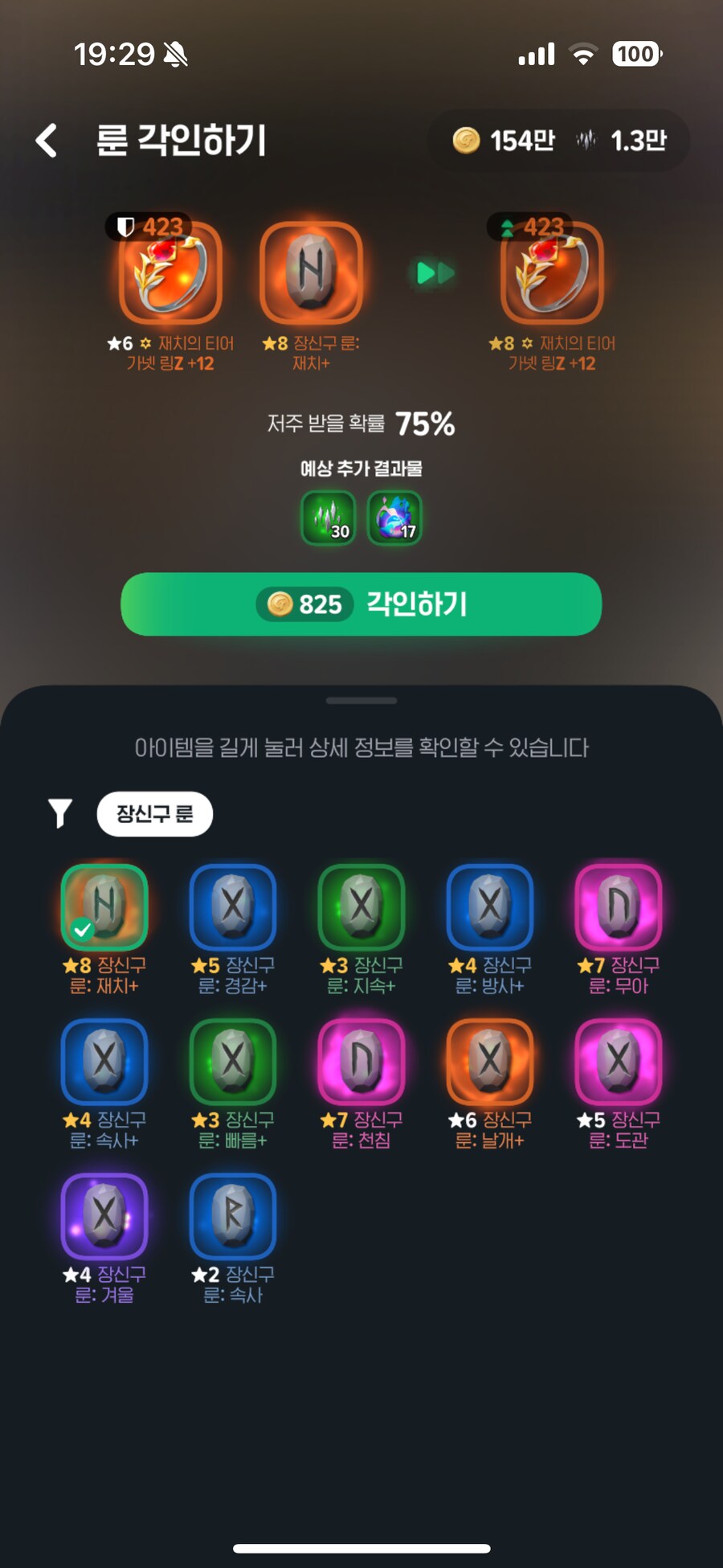Image resolution: width=723 pixels, height=1568 pixels.
Task: Choose the ★4 속사+ rune
Action: pyautogui.click(x=104, y=1061)
